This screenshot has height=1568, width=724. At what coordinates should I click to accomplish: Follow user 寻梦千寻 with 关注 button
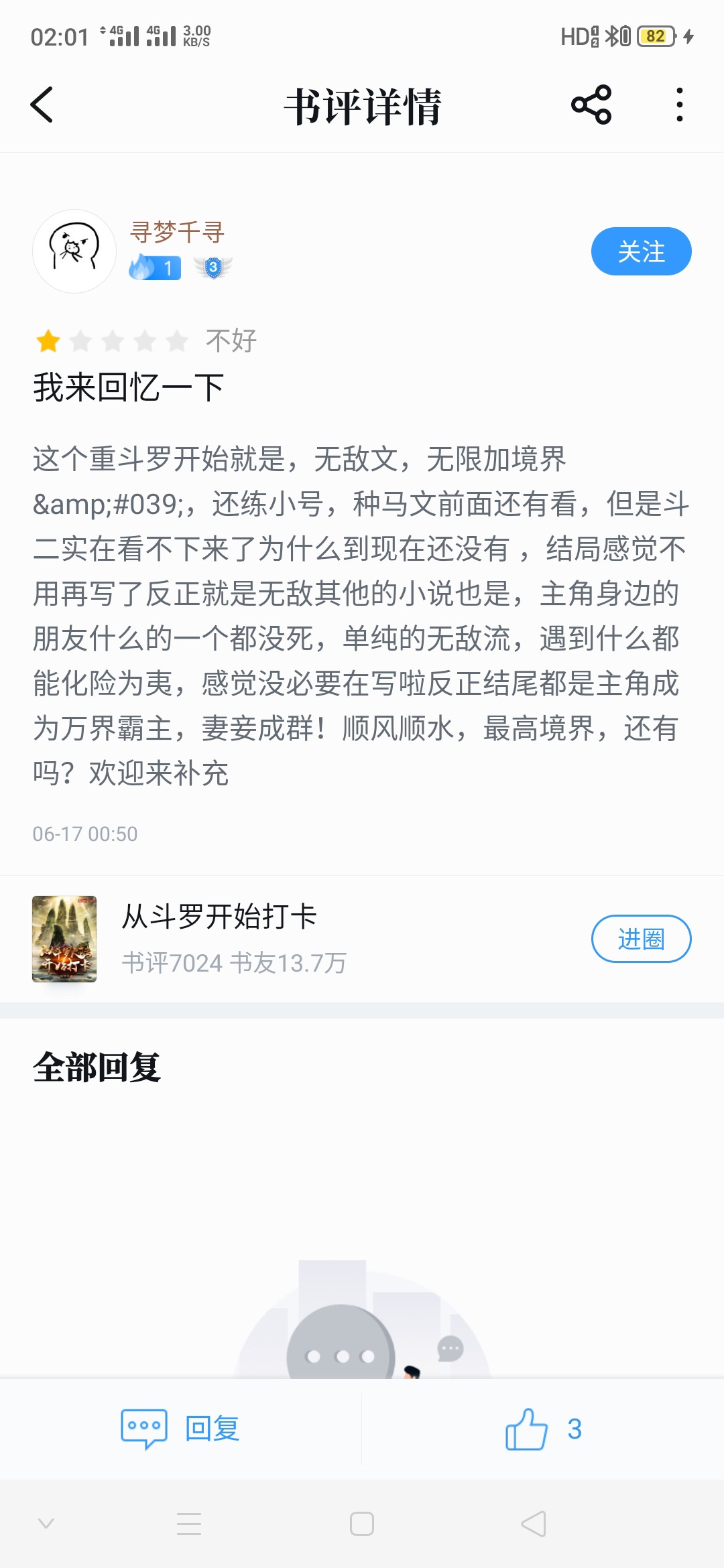(x=641, y=251)
